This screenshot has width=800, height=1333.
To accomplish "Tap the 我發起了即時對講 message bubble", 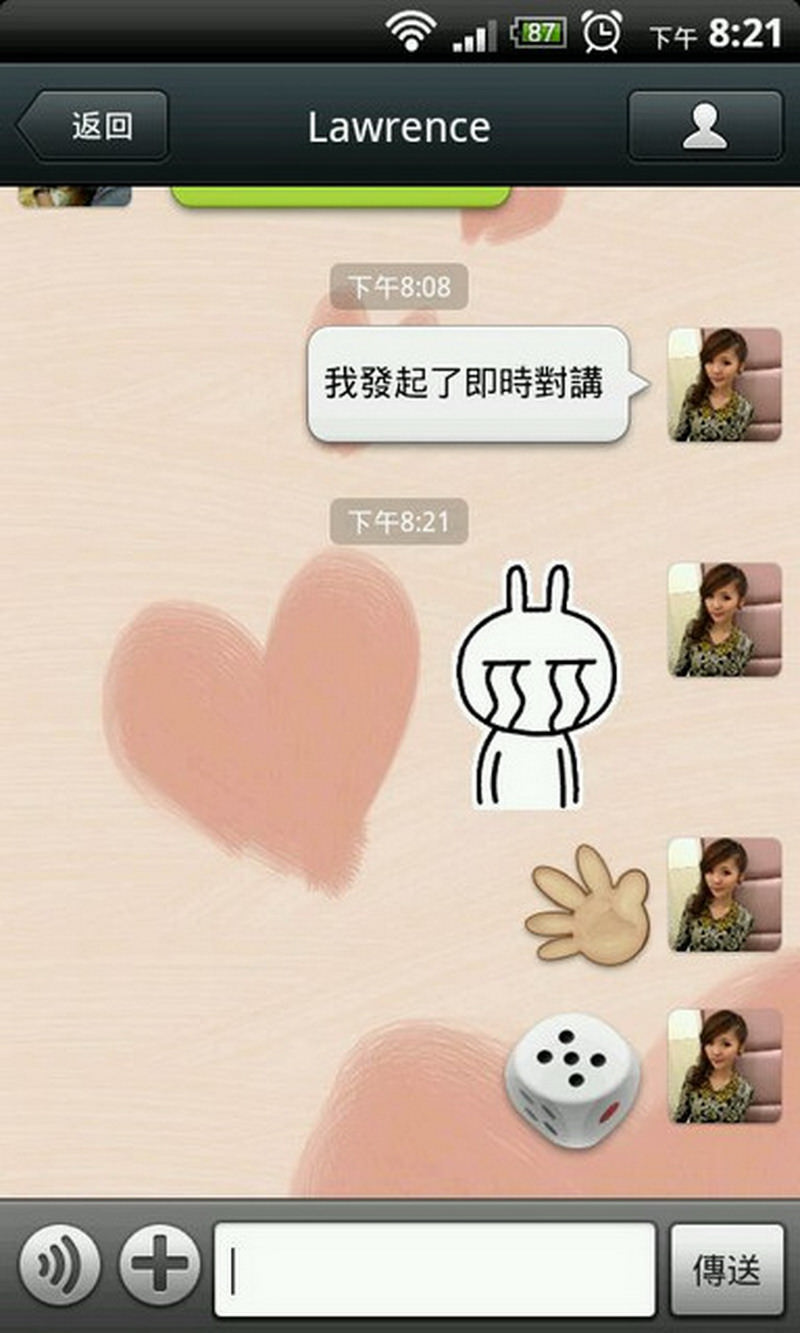I will [x=467, y=384].
